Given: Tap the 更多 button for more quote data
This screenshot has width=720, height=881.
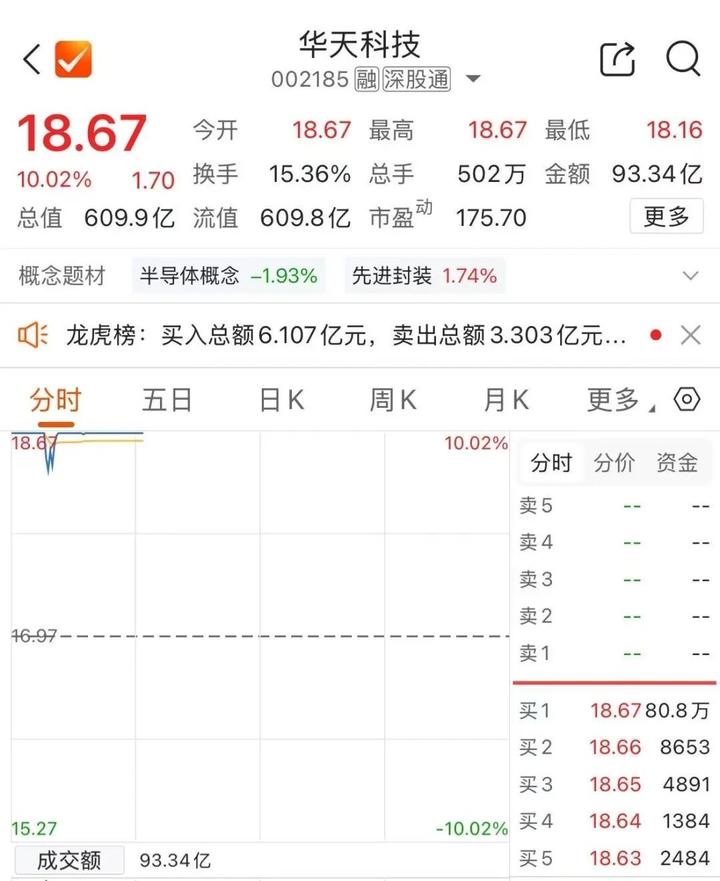Looking at the screenshot, I should tap(666, 216).
